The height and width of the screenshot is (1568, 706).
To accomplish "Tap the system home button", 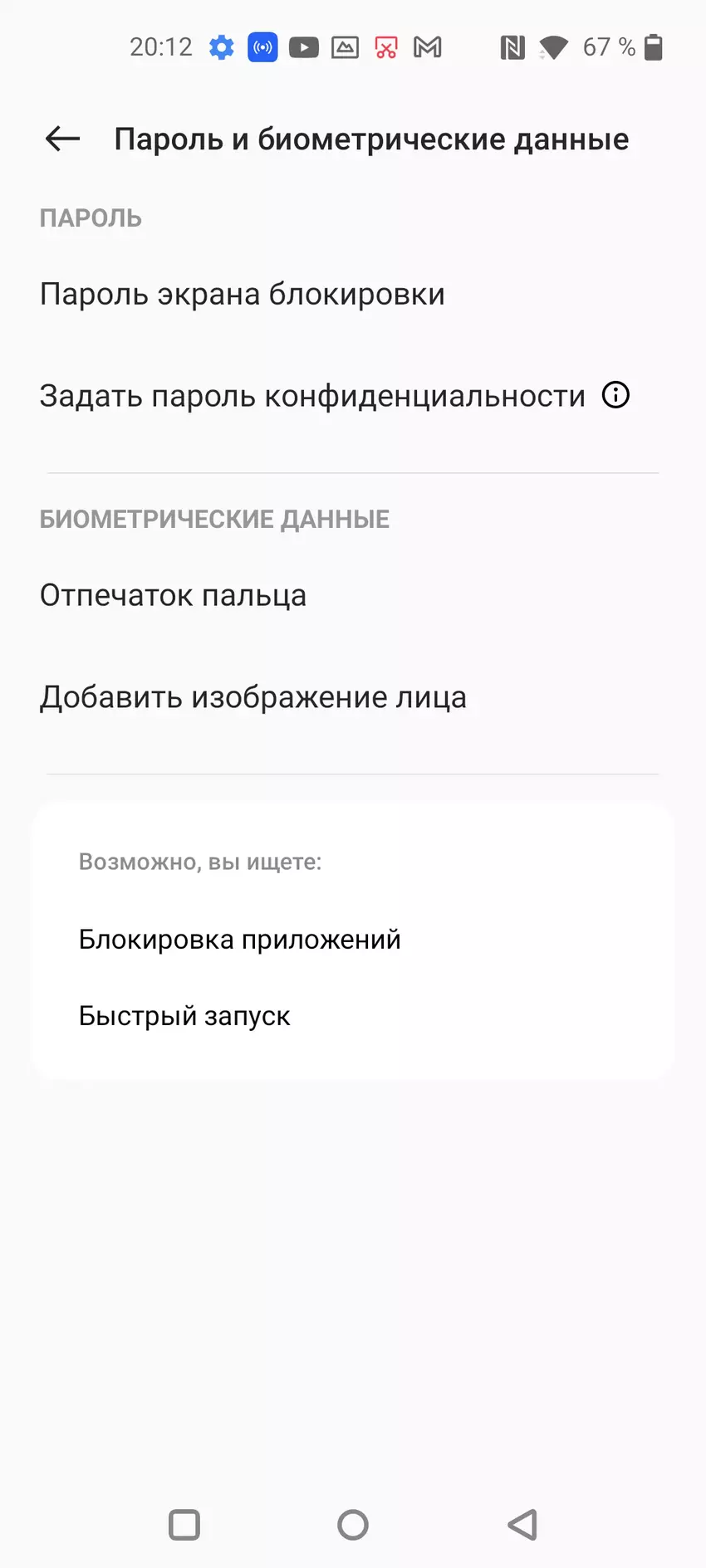I will [x=353, y=1525].
